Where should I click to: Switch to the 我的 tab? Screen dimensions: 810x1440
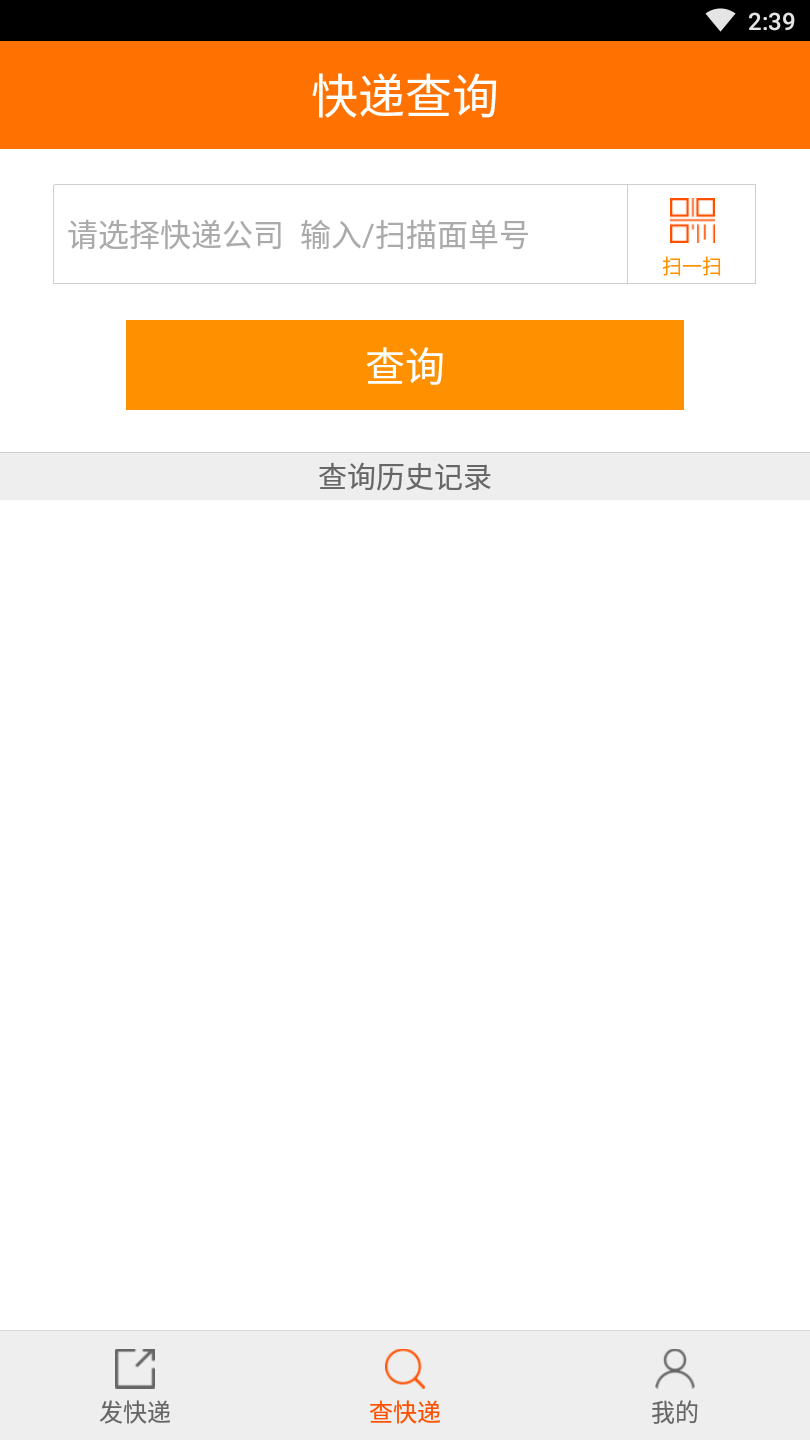(675, 1385)
